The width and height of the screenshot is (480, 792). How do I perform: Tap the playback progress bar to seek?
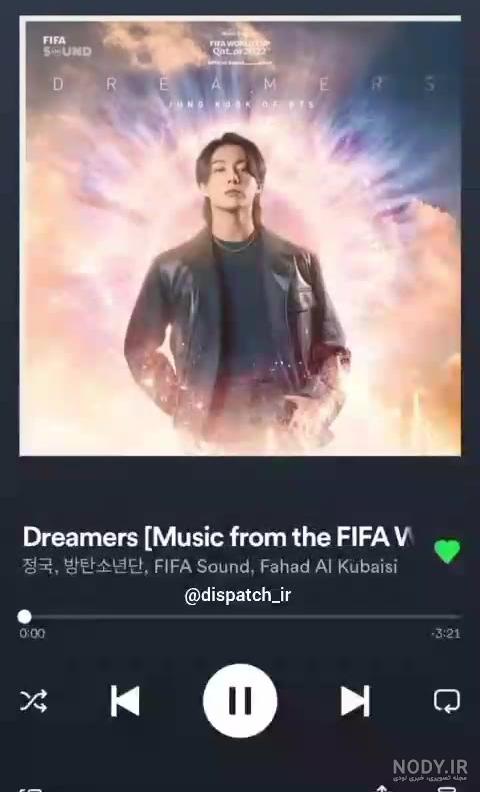(x=240, y=616)
